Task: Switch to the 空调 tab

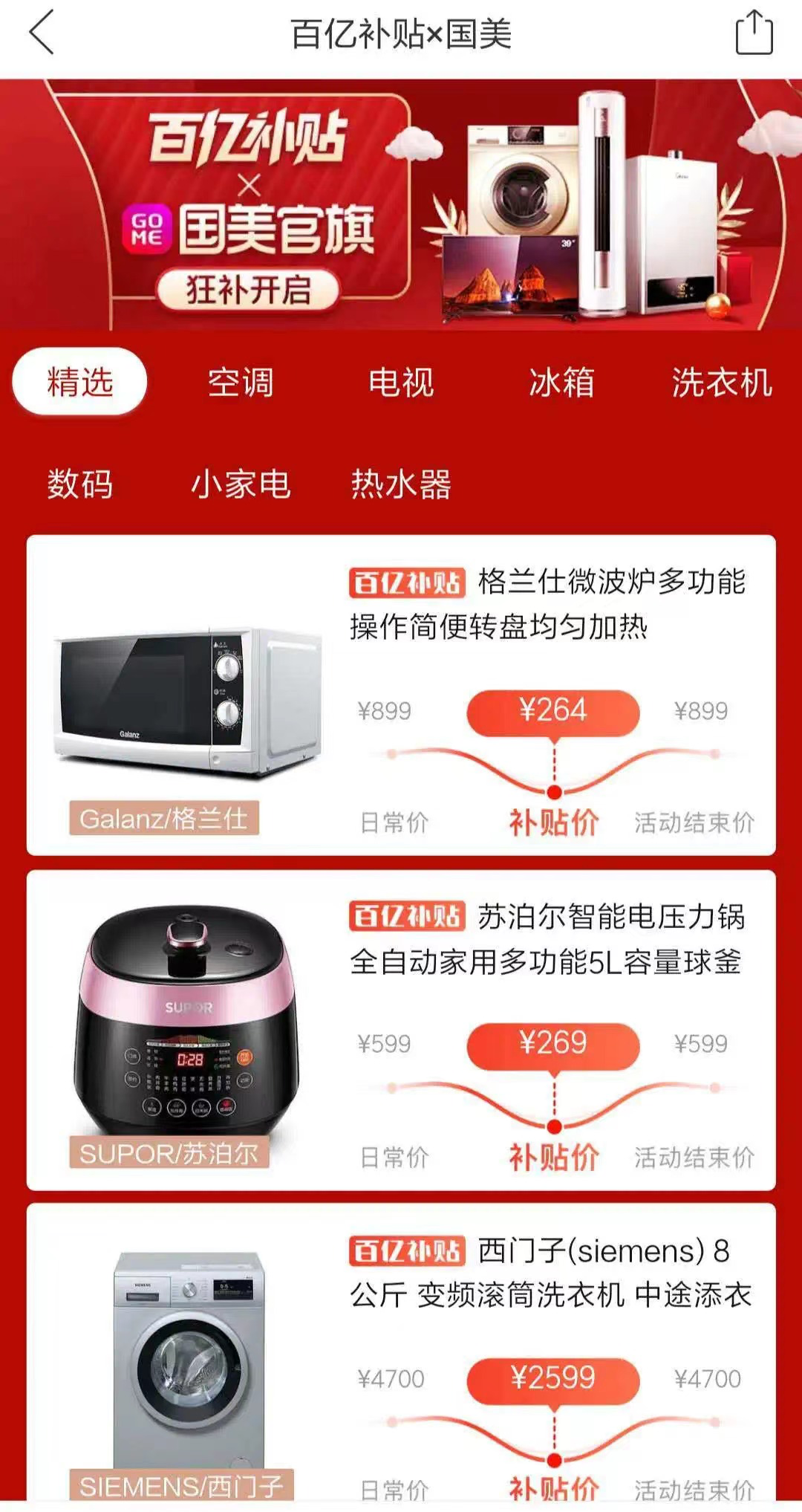Action: [x=240, y=383]
